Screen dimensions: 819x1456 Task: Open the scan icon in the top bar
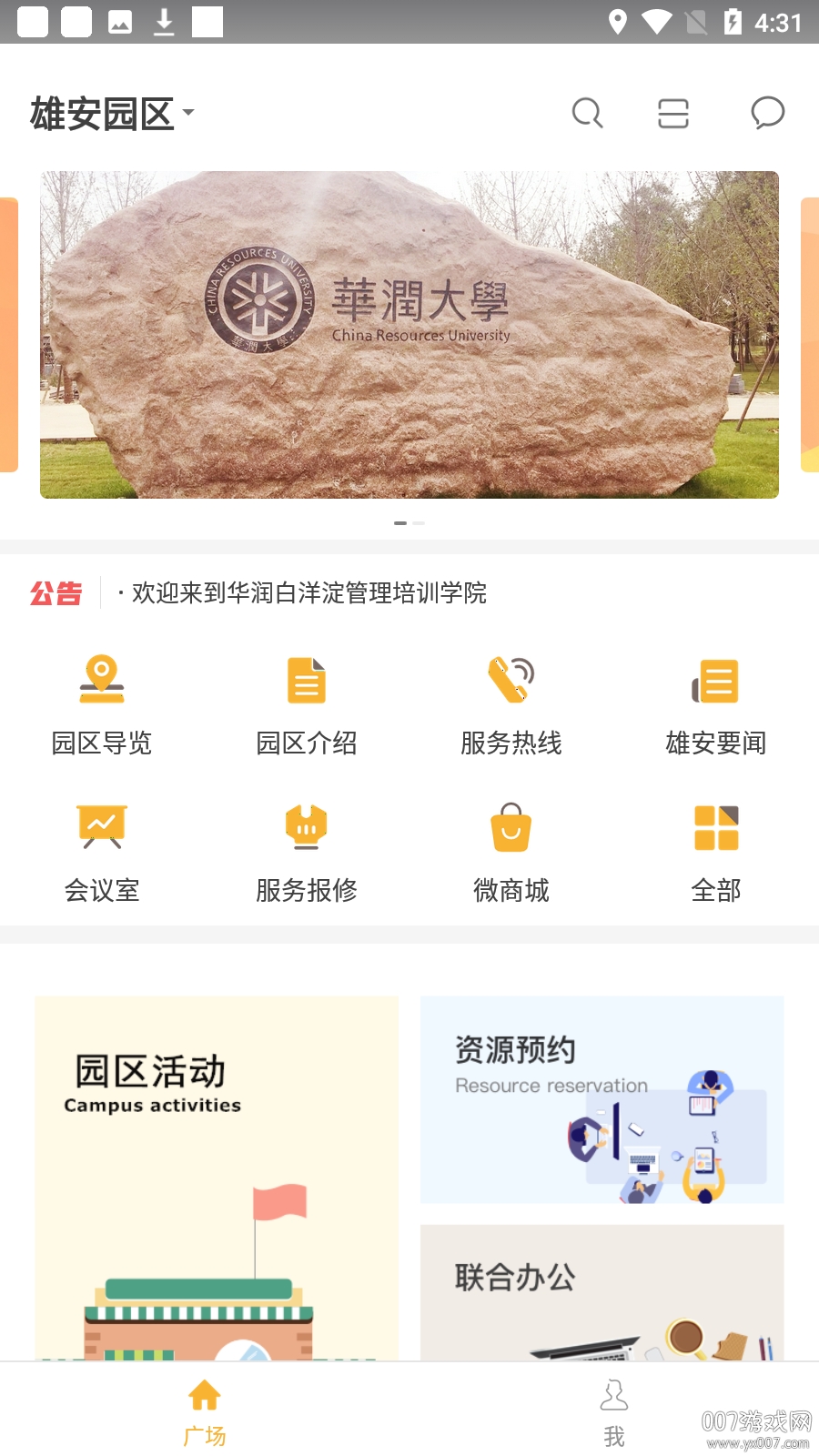click(x=673, y=113)
